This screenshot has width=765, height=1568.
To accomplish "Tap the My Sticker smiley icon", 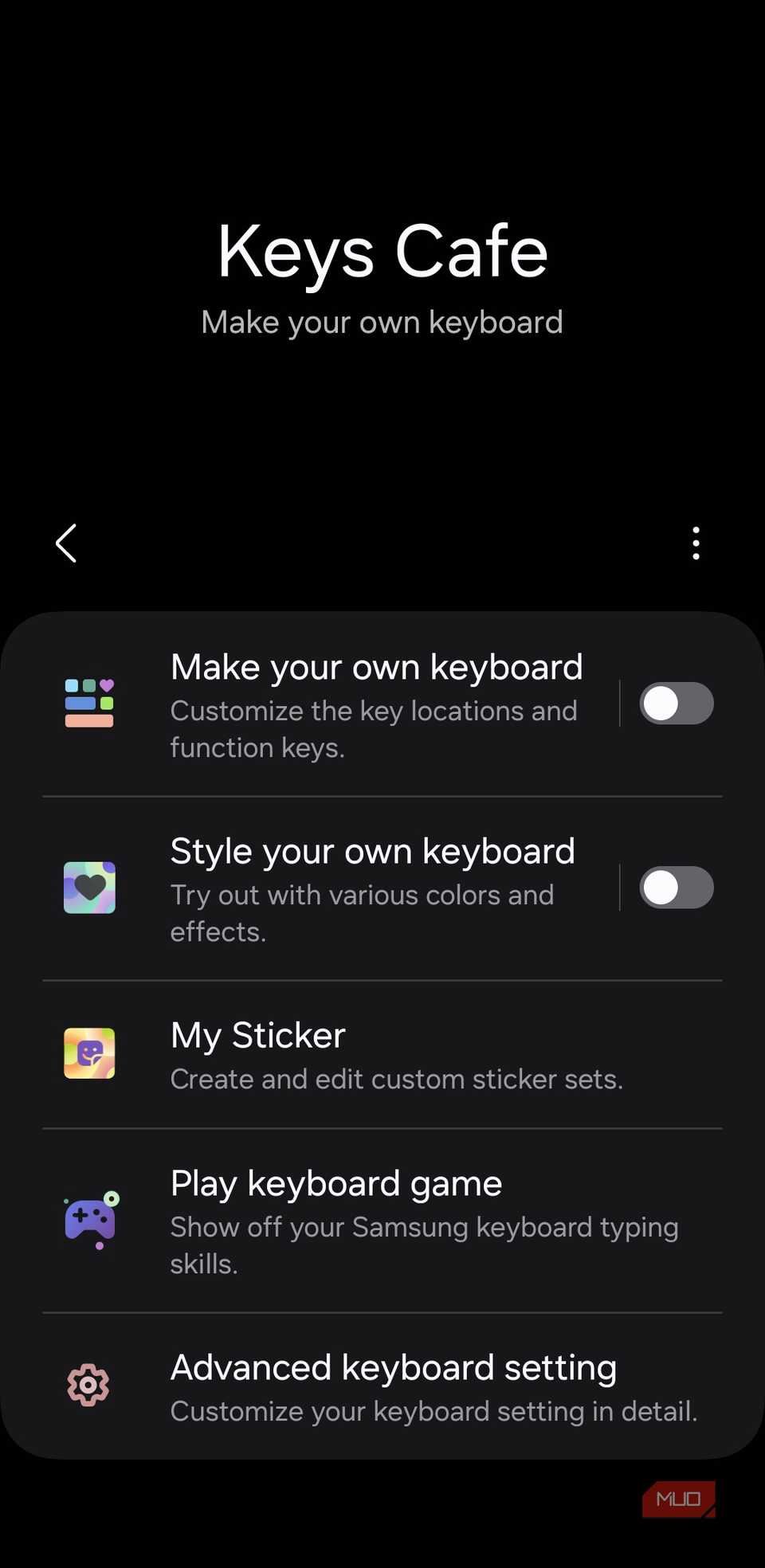I will click(88, 1053).
